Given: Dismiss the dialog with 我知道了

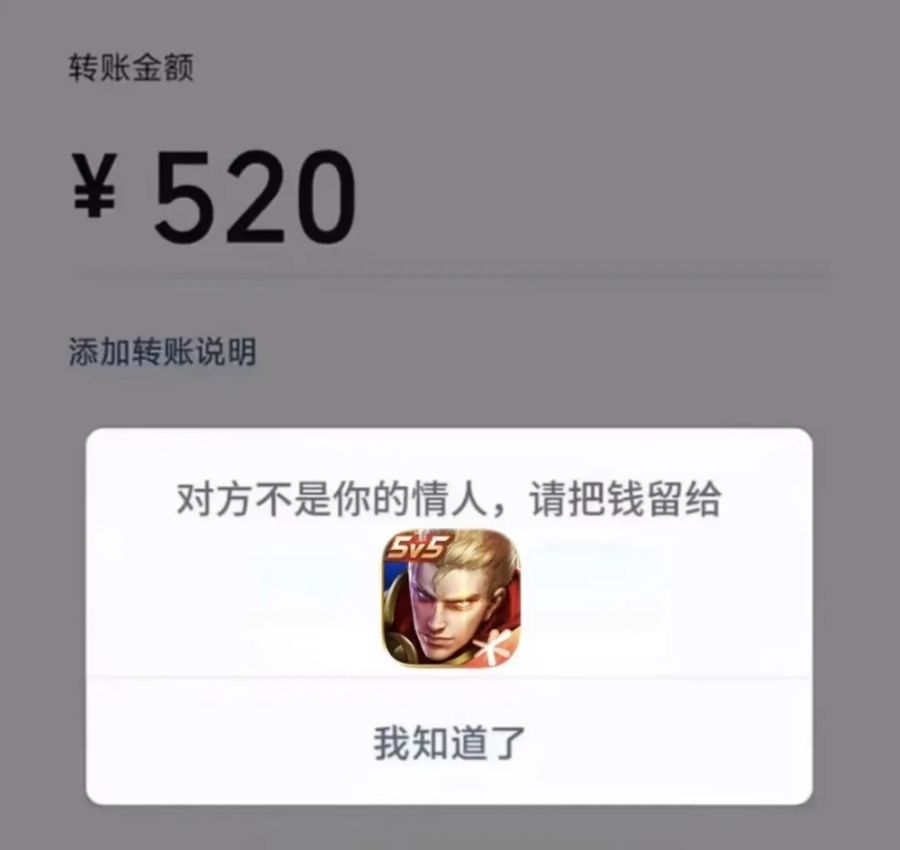Looking at the screenshot, I should [x=449, y=742].
